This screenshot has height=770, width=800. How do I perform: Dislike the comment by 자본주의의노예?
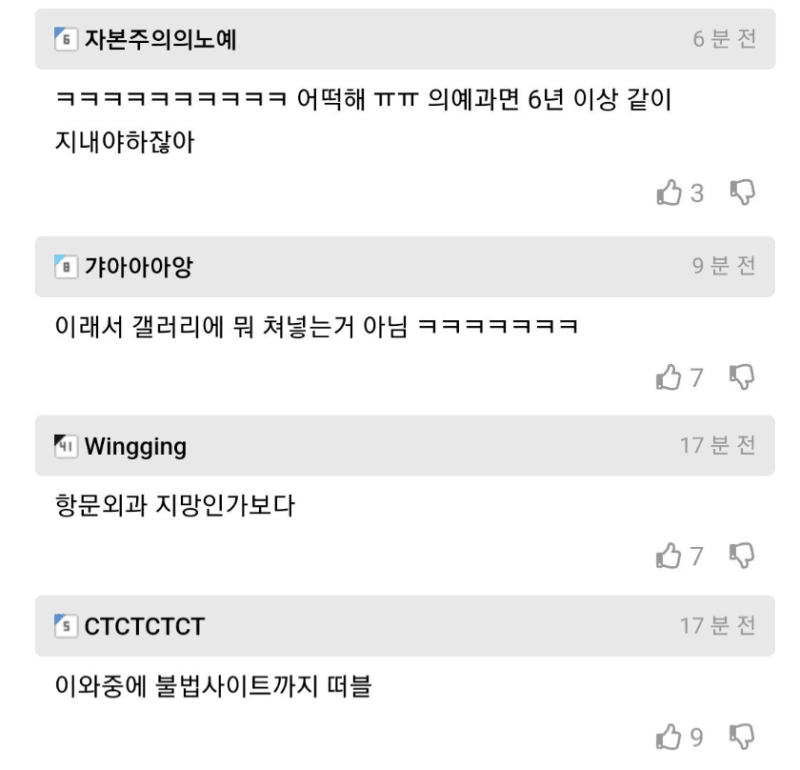click(x=742, y=192)
